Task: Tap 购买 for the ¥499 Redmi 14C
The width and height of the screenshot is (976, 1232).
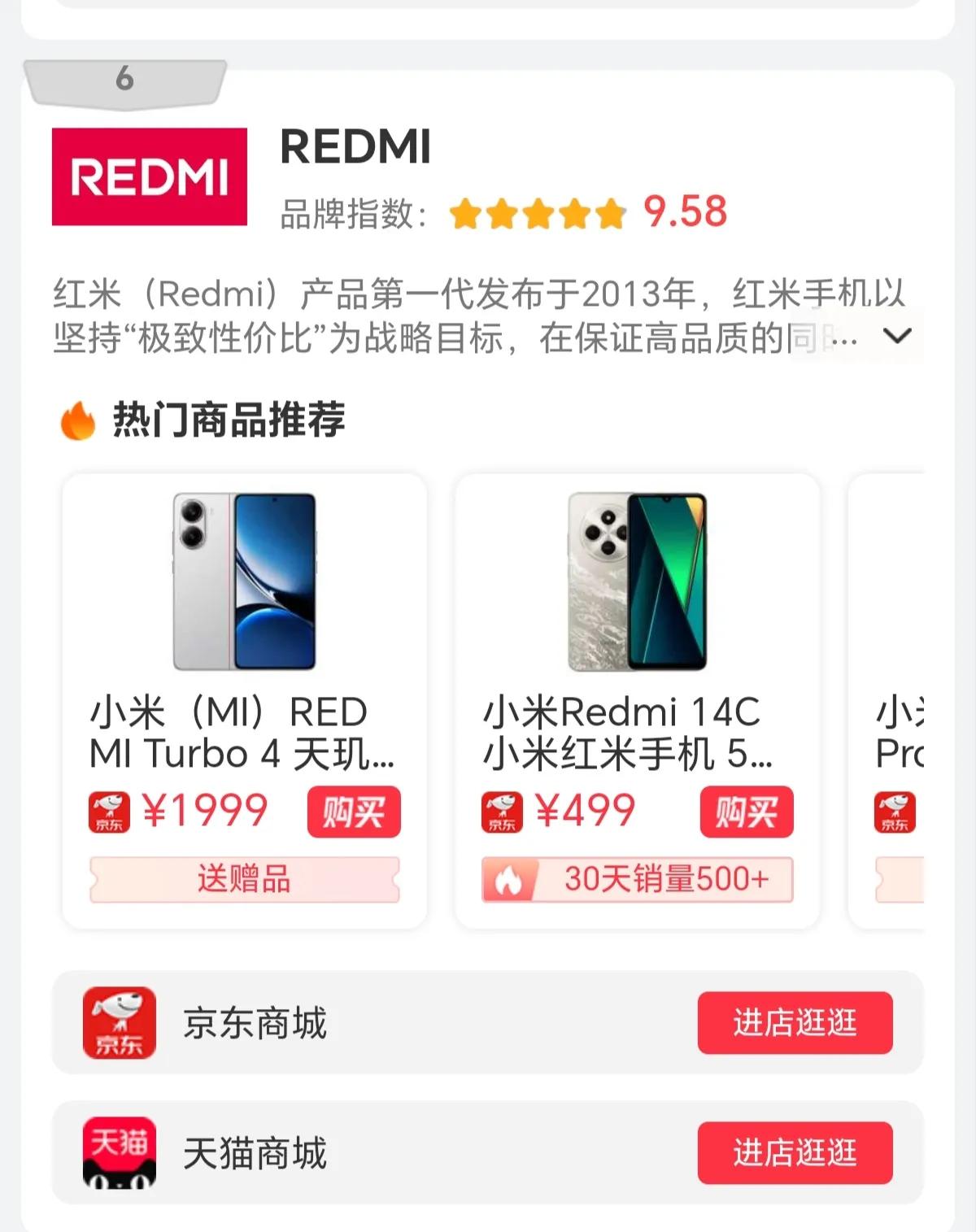Action: pos(746,812)
